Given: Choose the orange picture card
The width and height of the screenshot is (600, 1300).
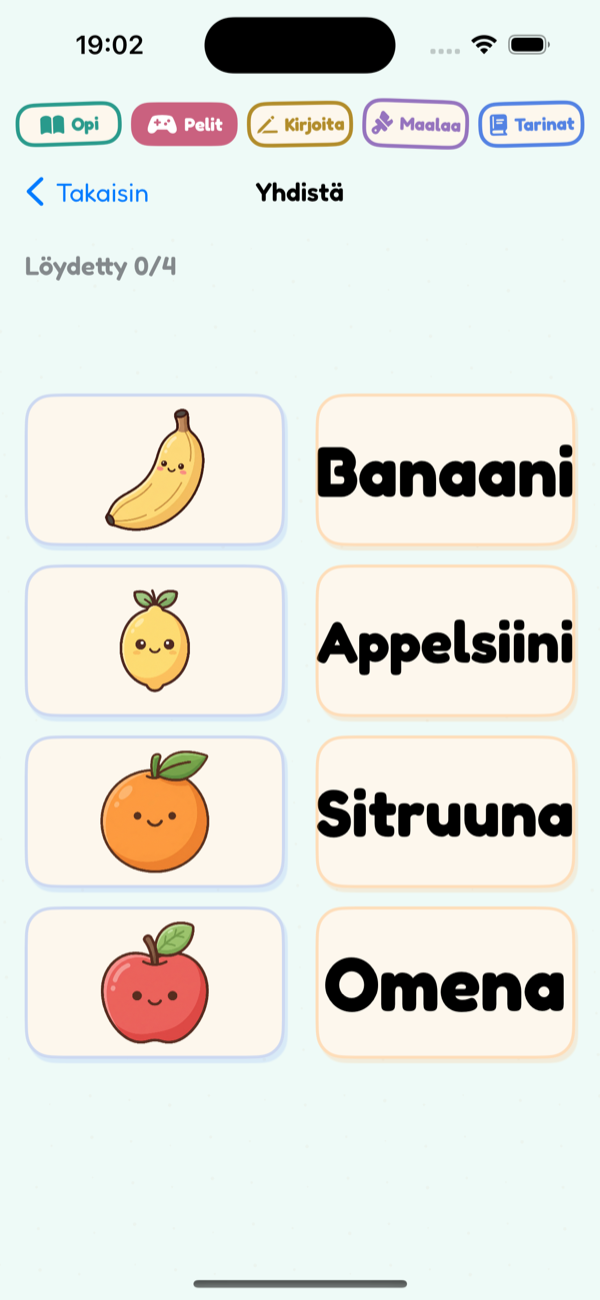Looking at the screenshot, I should [x=155, y=812].
